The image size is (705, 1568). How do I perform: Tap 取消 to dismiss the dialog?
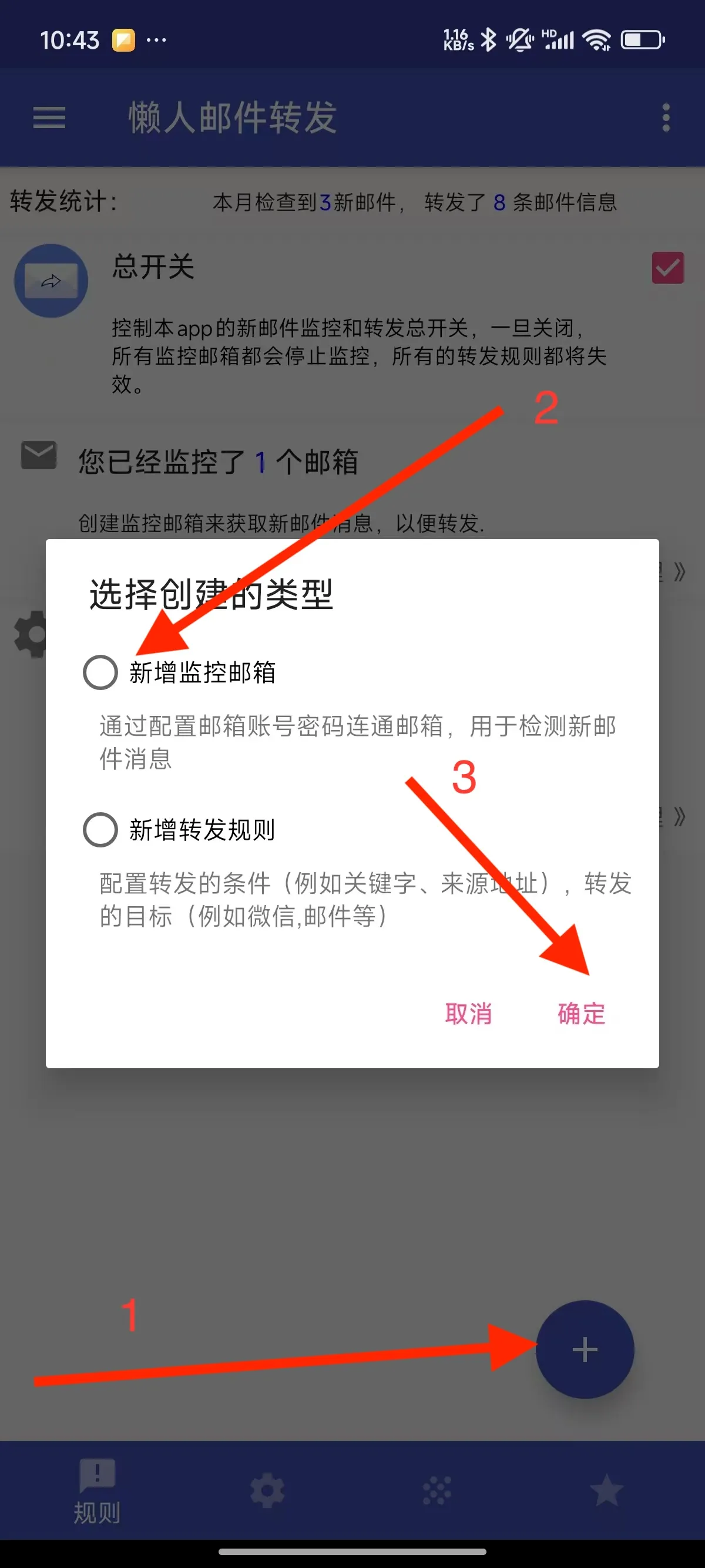[468, 1014]
